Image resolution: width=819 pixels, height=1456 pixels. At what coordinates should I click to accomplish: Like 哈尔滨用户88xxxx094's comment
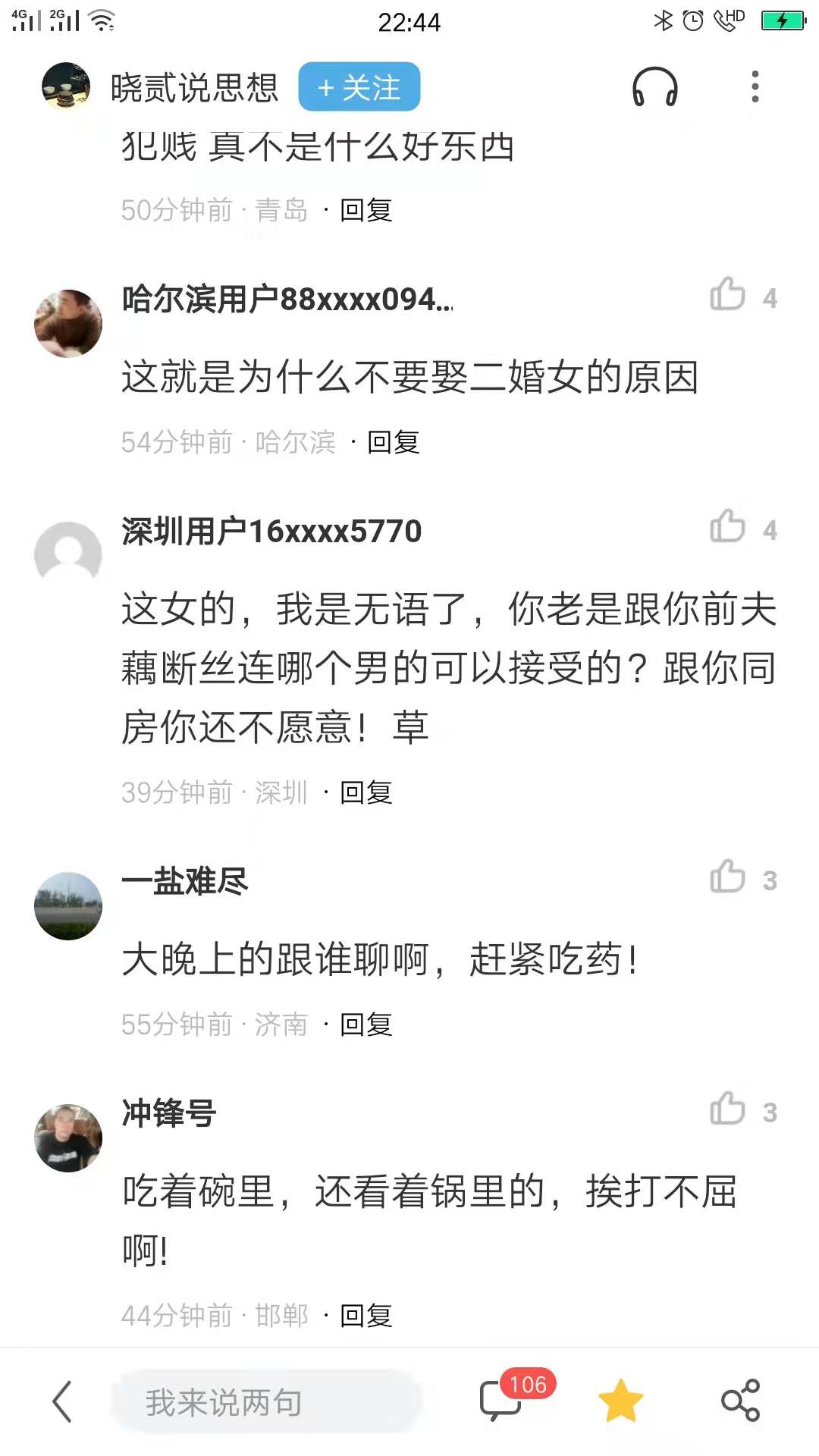click(x=728, y=295)
